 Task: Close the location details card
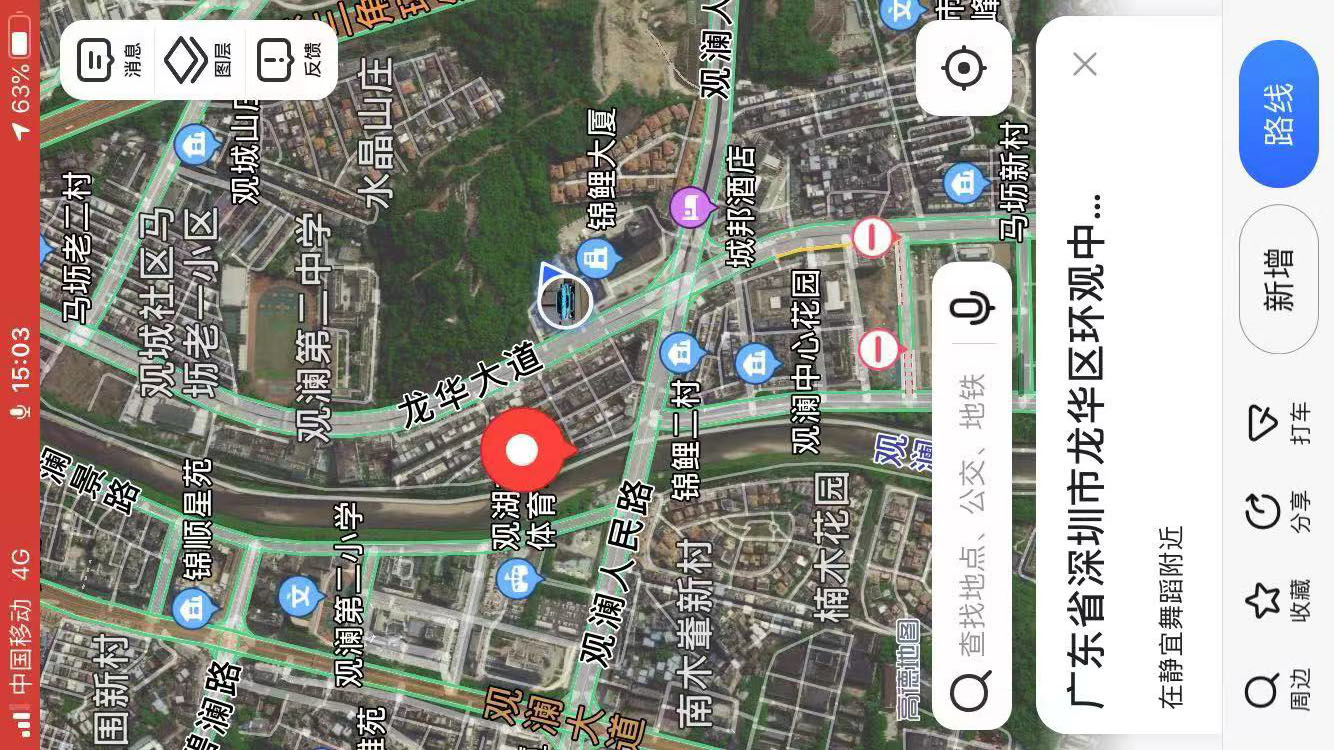coord(1085,64)
